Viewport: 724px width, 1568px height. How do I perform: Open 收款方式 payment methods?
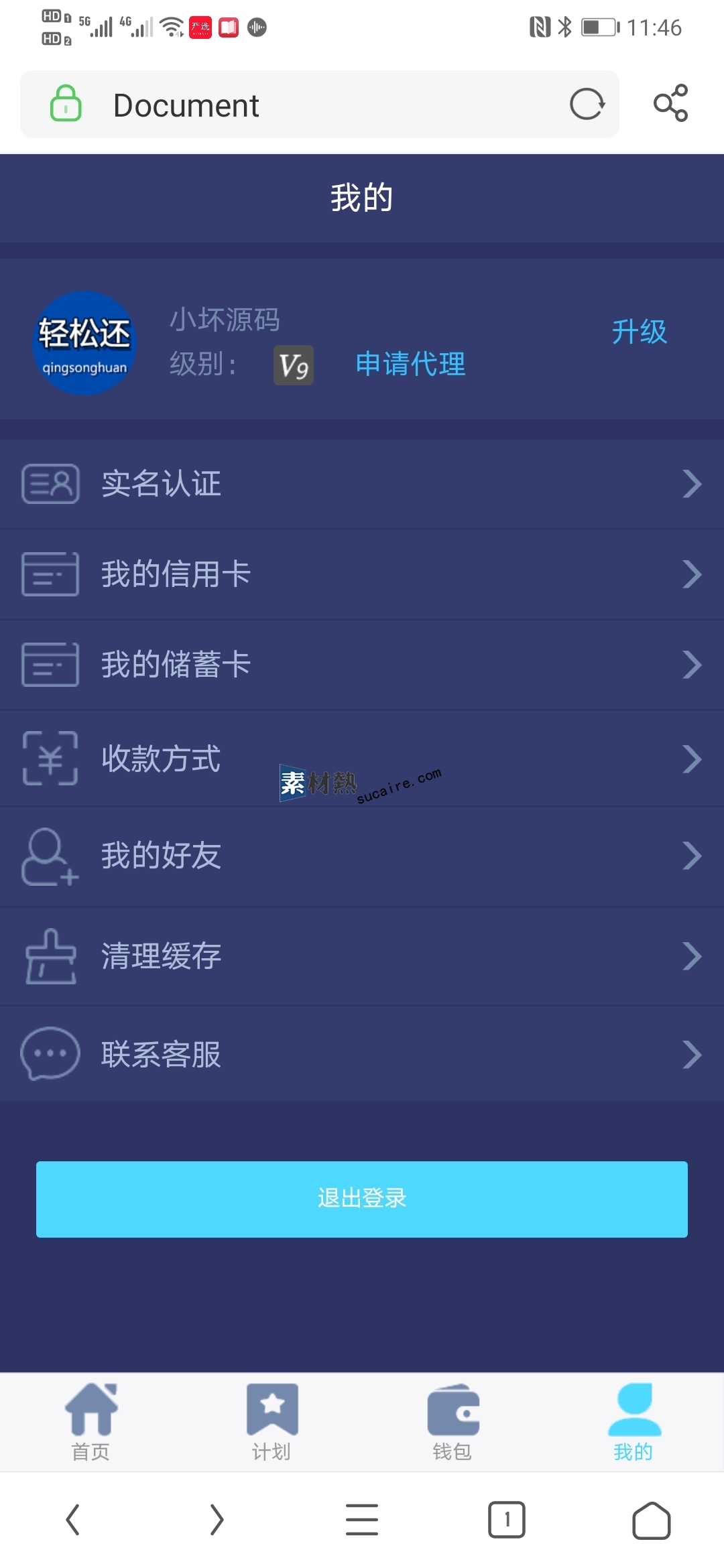tap(362, 759)
